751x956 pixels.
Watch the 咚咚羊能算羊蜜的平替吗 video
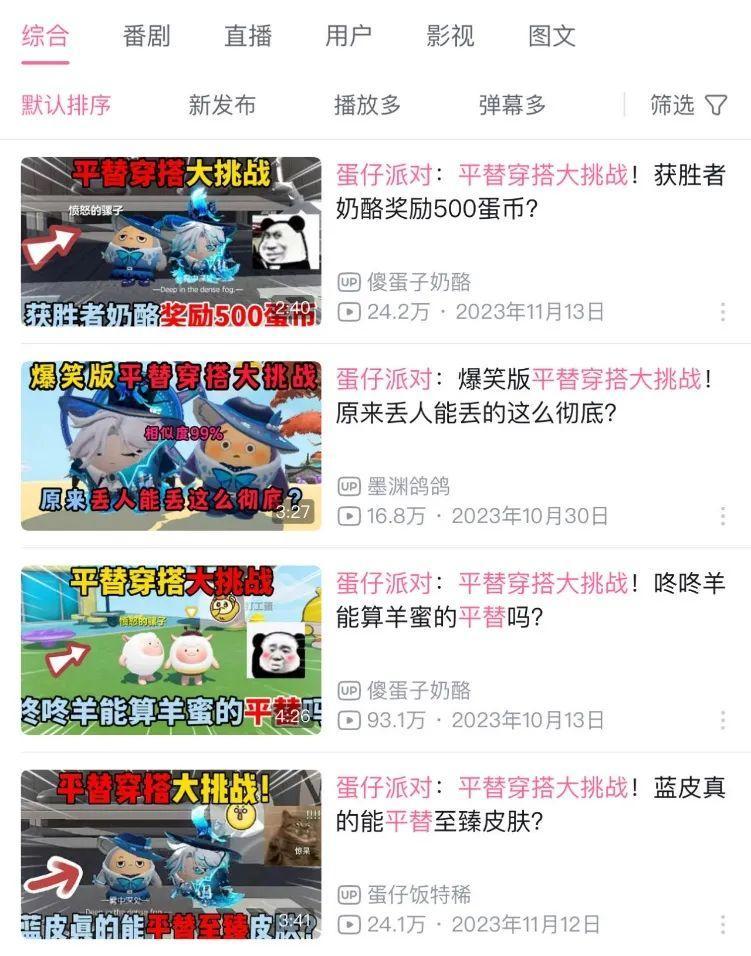171,650
